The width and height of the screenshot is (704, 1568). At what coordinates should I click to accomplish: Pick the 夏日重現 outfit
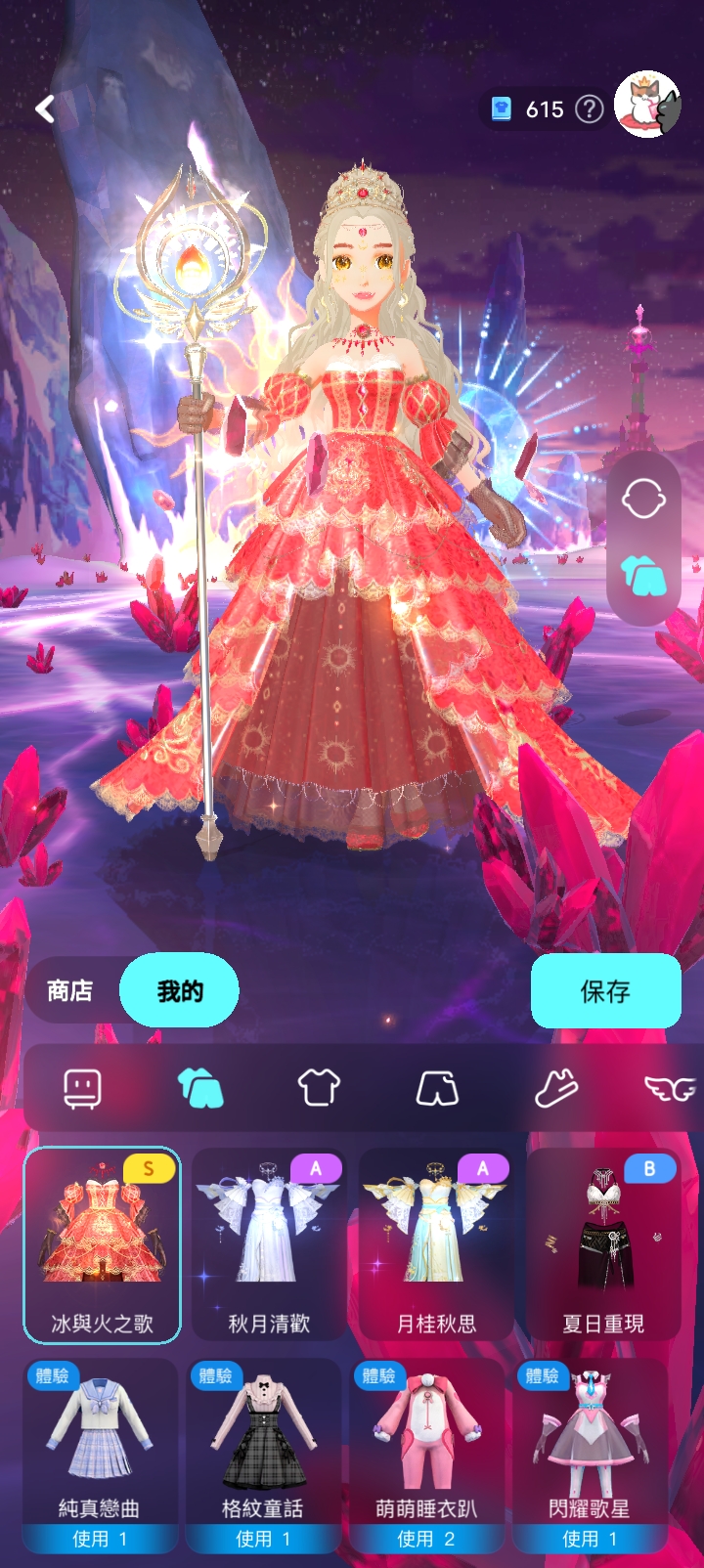point(603,1243)
